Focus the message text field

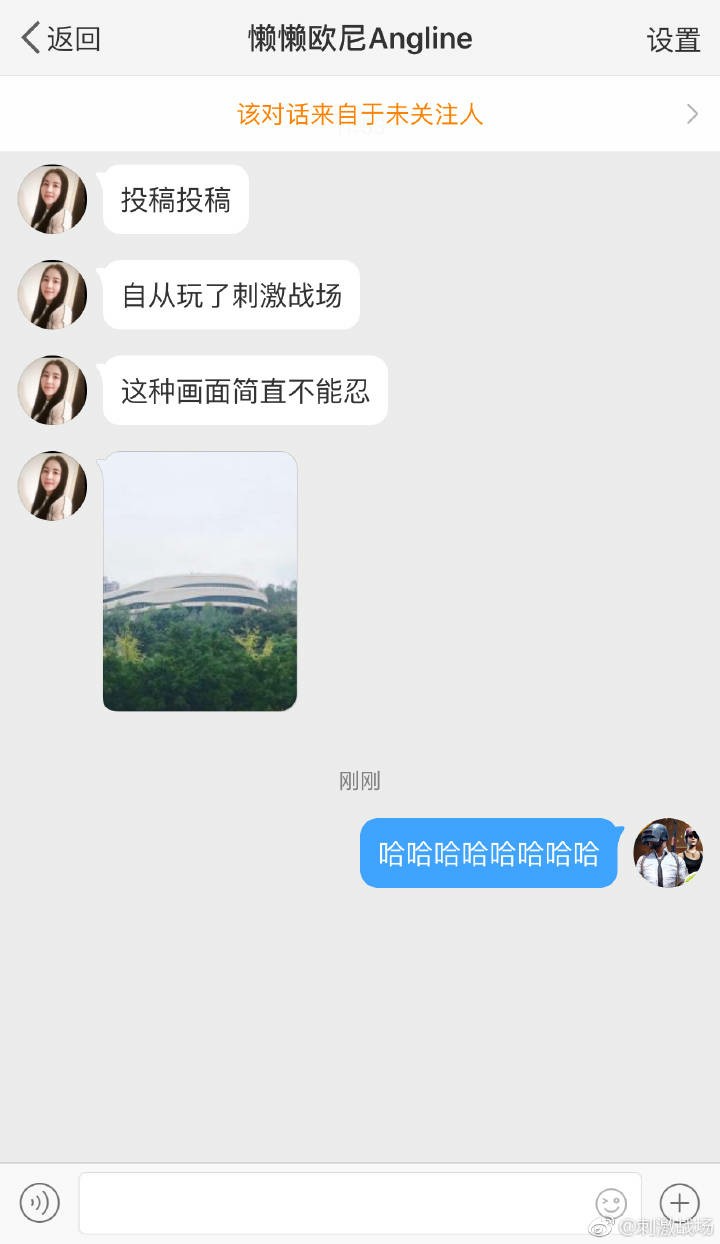(335, 1202)
